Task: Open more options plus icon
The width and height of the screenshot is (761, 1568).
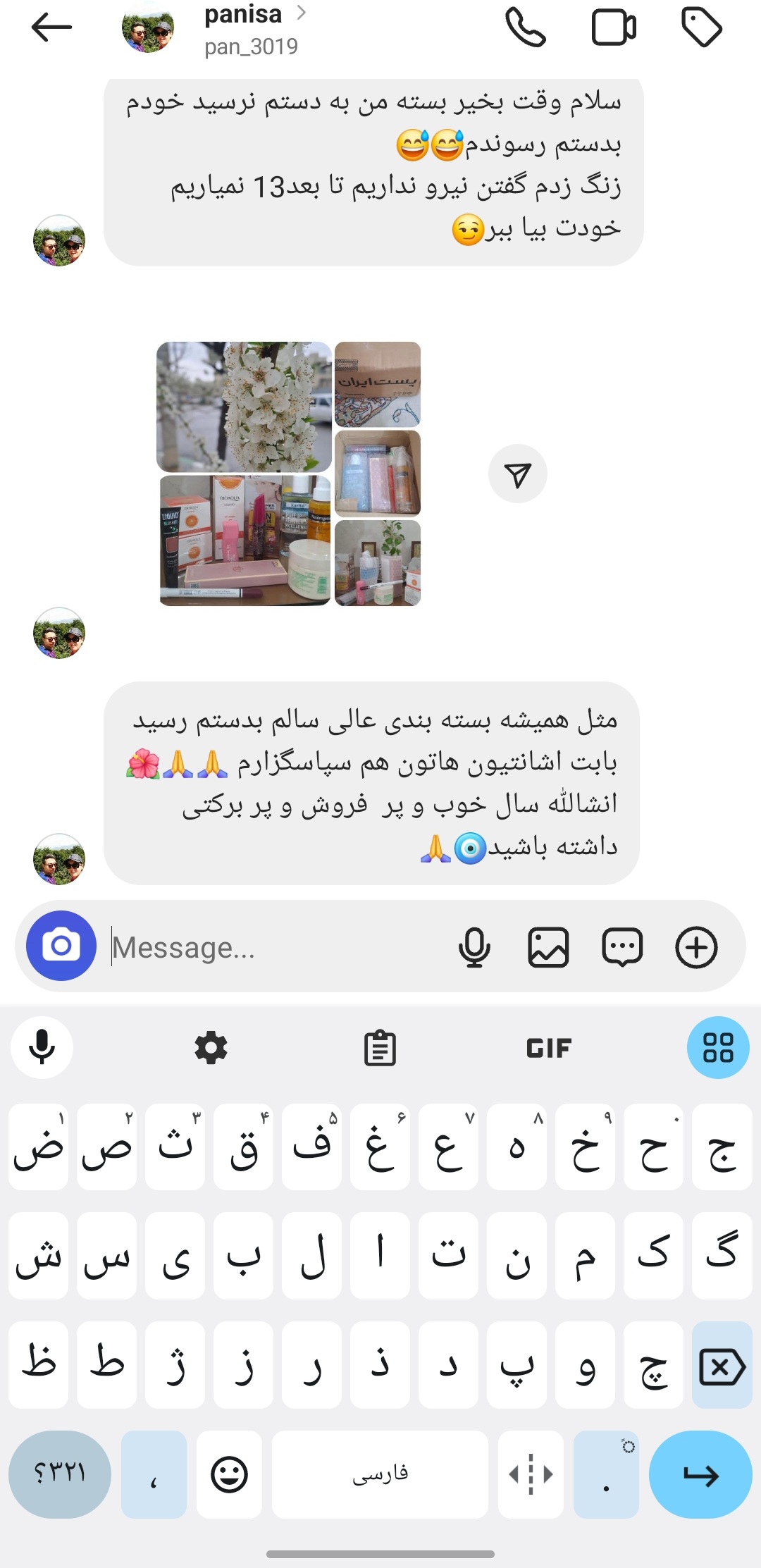Action: 696,947
